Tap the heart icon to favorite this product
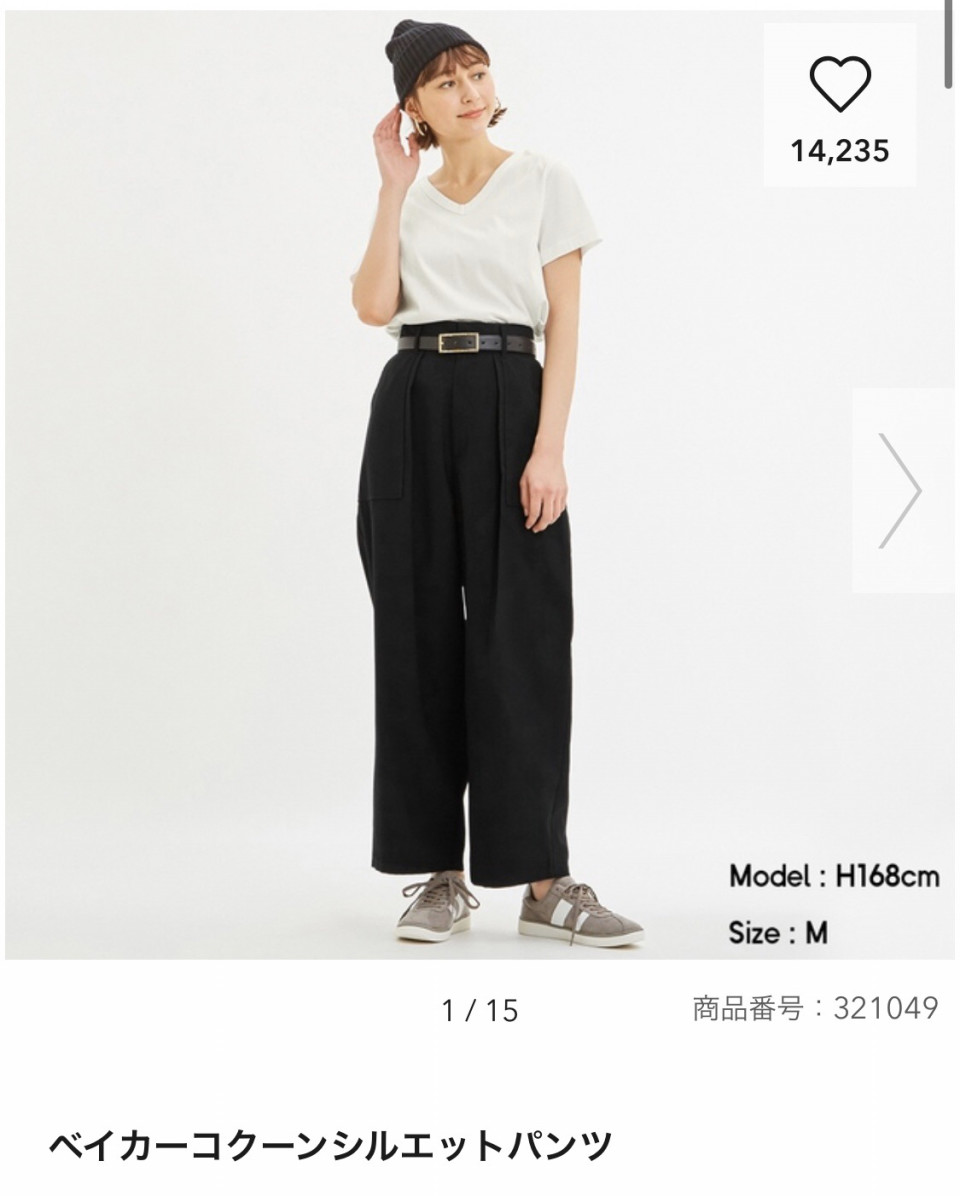 coord(840,85)
